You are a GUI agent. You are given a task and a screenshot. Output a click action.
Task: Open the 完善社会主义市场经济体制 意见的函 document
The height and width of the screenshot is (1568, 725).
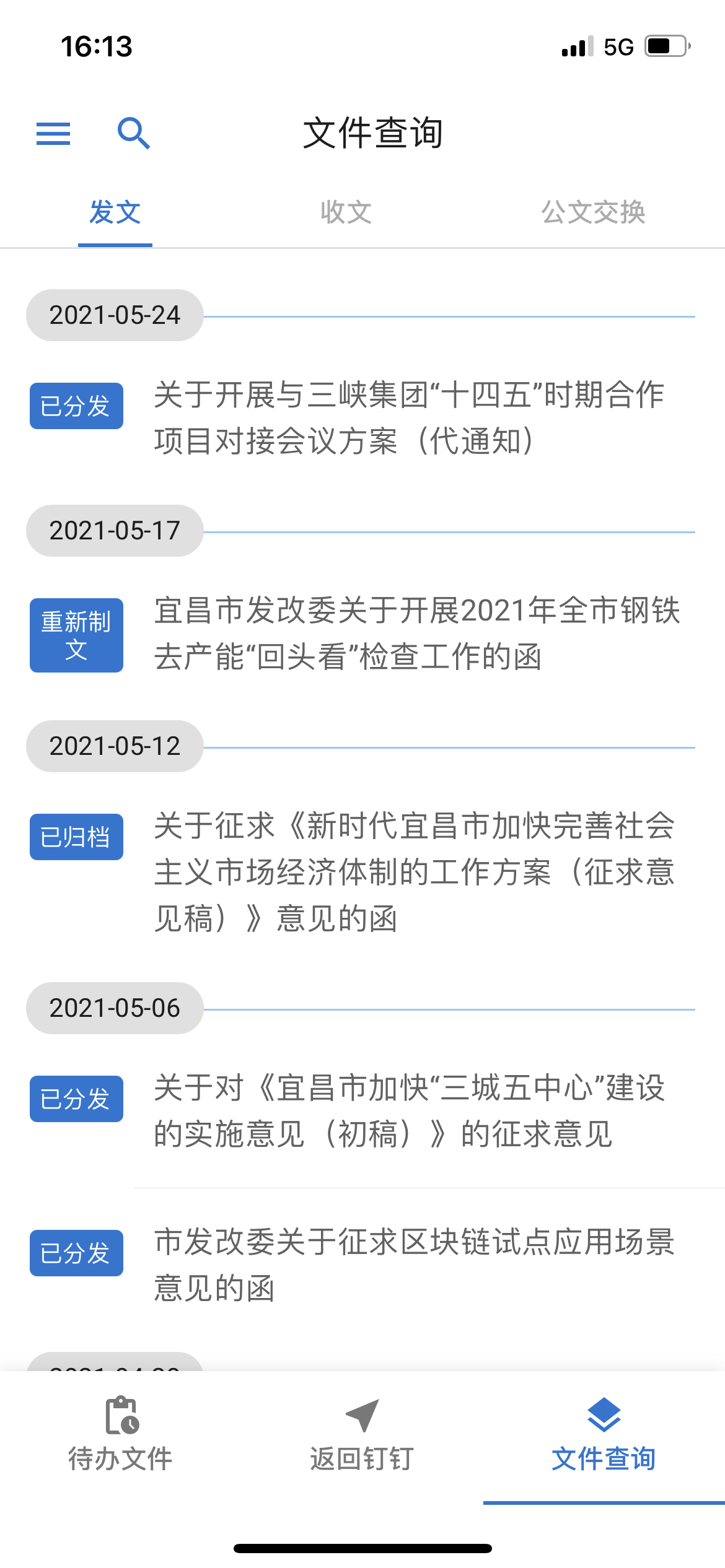coord(414,872)
